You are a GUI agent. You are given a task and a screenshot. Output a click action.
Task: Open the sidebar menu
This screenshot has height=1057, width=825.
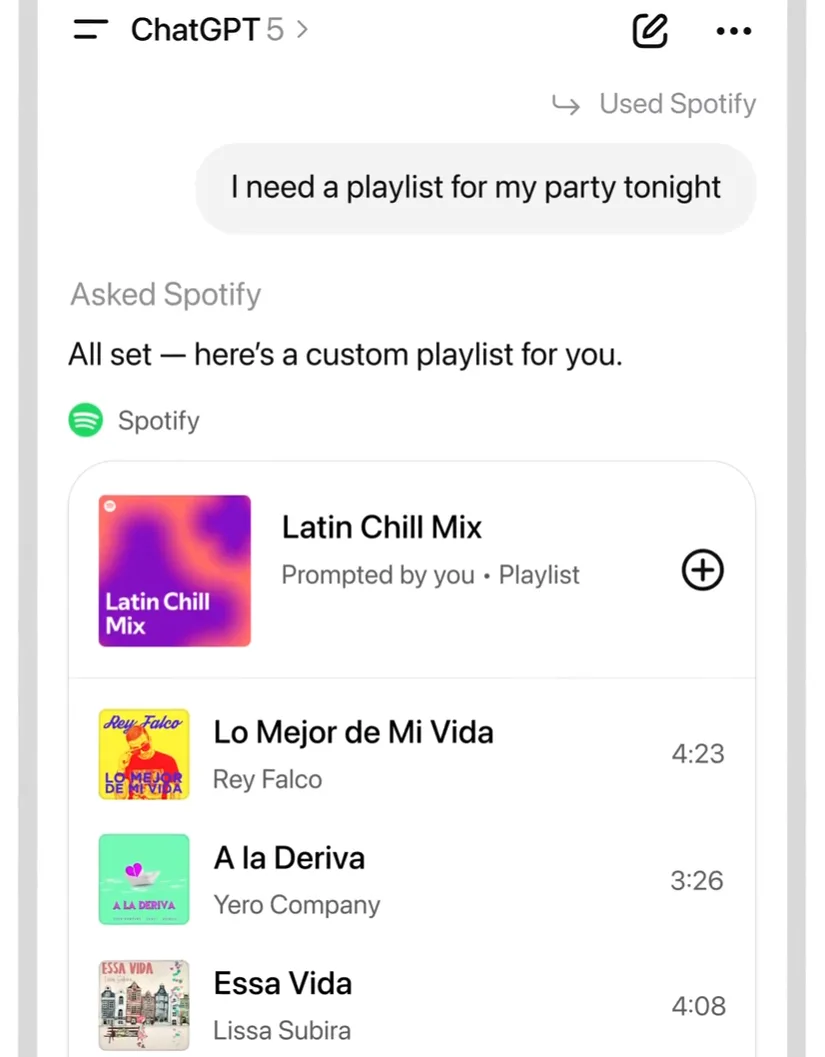click(x=91, y=30)
